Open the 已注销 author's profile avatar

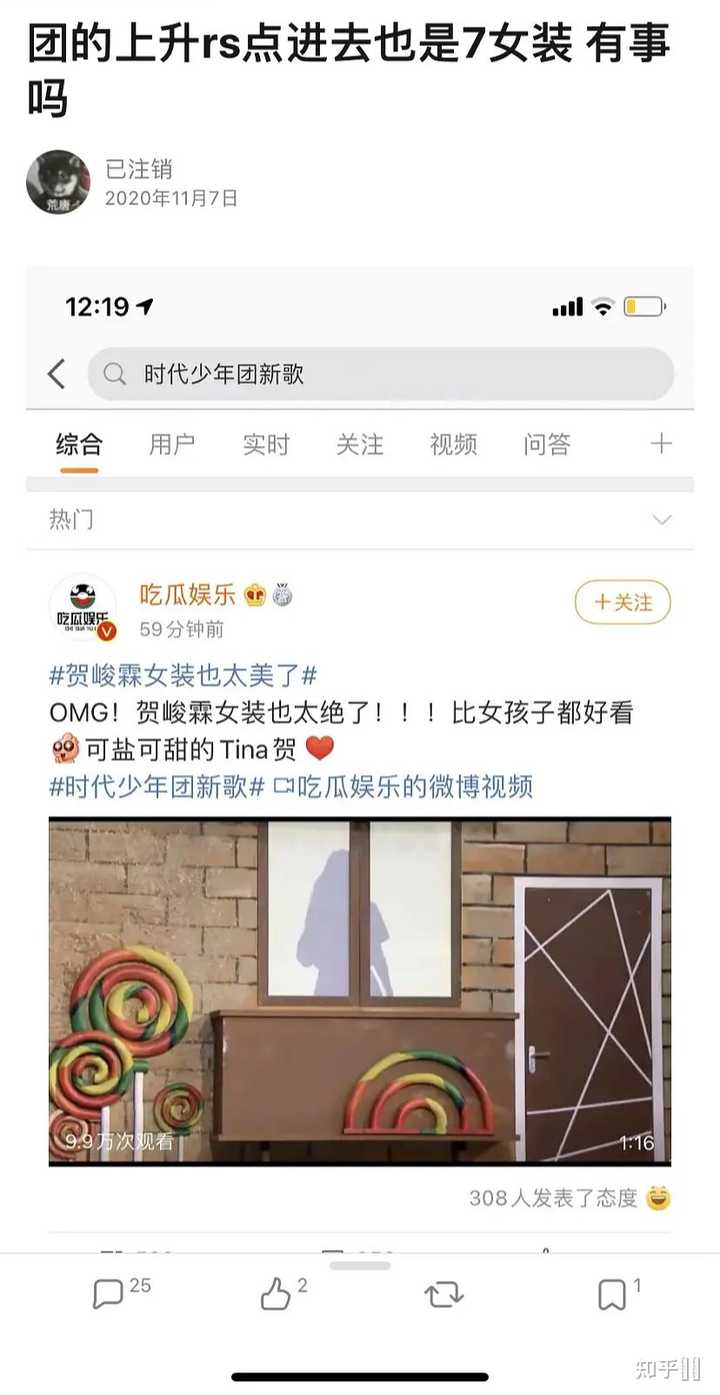point(58,183)
